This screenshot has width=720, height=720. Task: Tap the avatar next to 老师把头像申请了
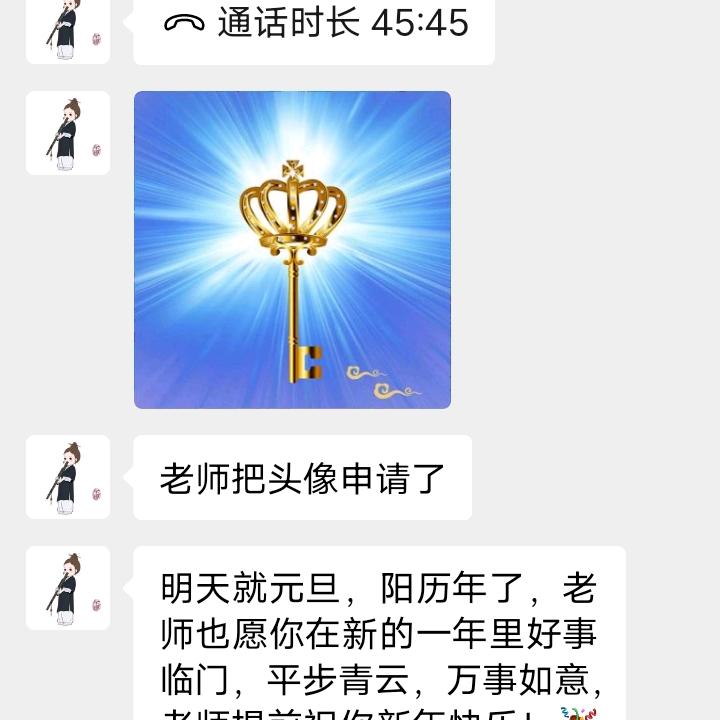[68, 477]
